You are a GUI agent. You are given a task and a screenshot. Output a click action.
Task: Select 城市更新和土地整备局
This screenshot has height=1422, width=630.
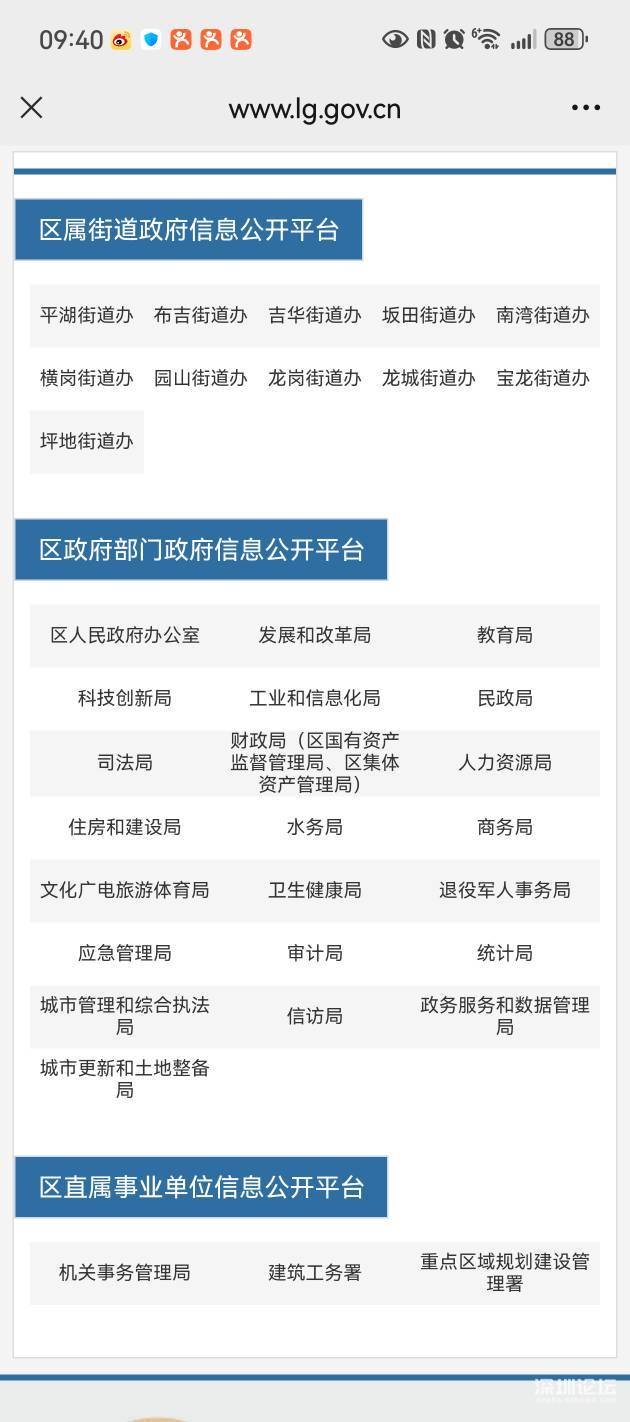click(125, 1079)
